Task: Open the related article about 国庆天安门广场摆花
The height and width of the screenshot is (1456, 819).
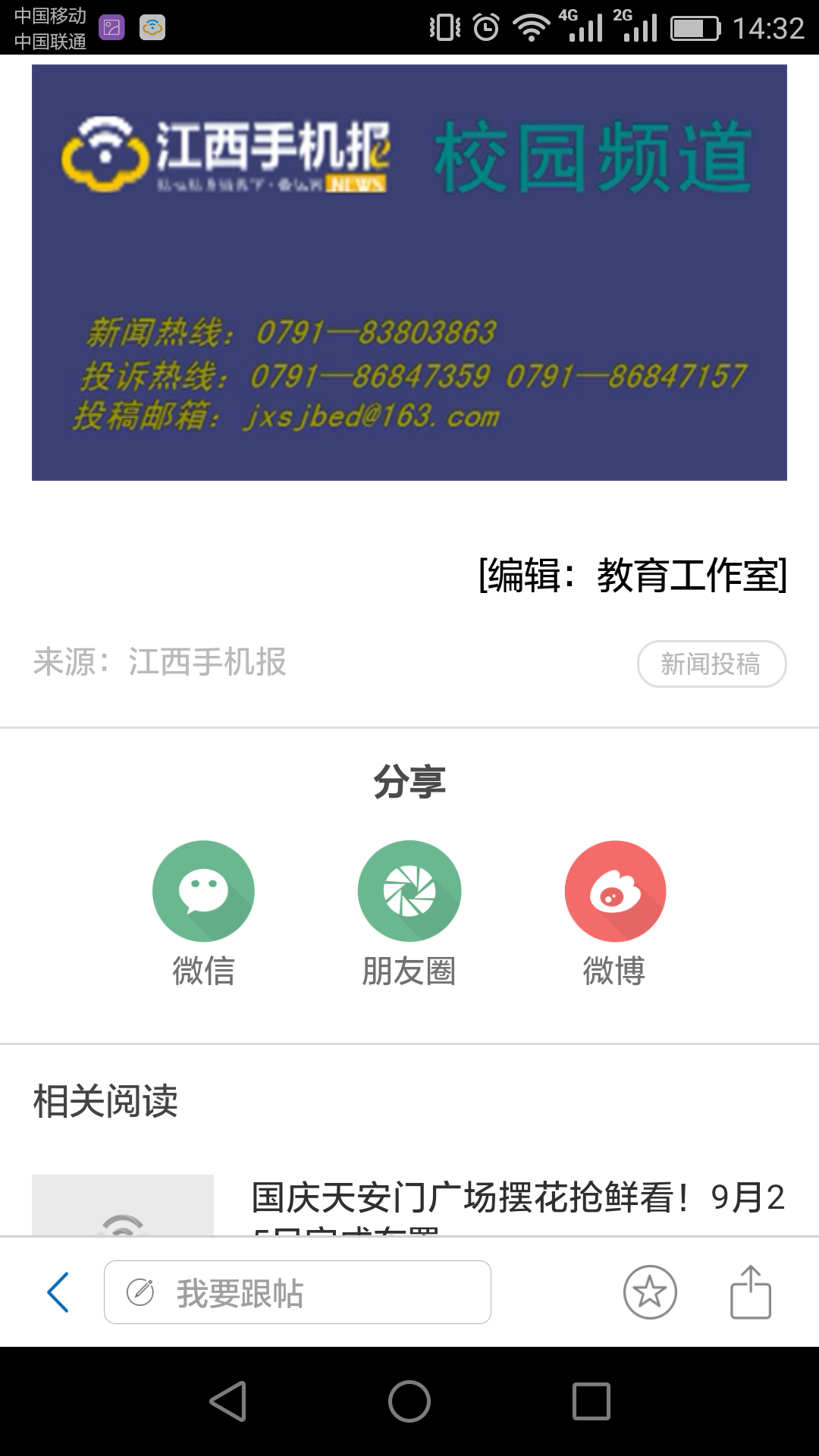Action: pyautogui.click(x=517, y=1200)
